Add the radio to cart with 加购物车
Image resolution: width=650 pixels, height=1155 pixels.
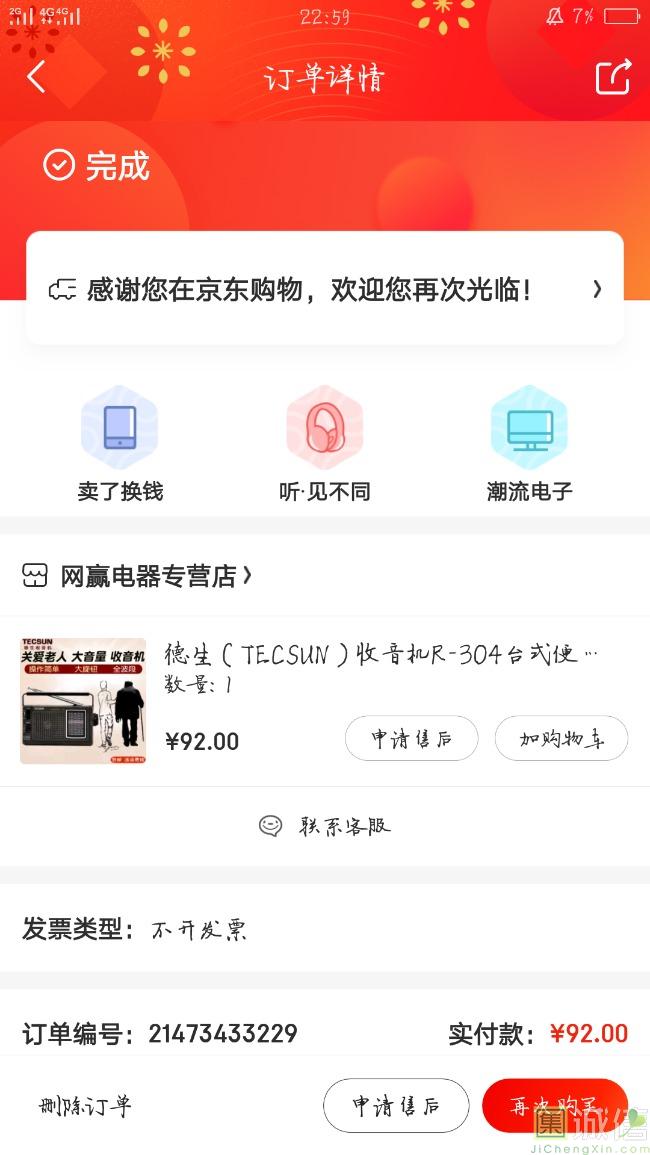point(561,739)
